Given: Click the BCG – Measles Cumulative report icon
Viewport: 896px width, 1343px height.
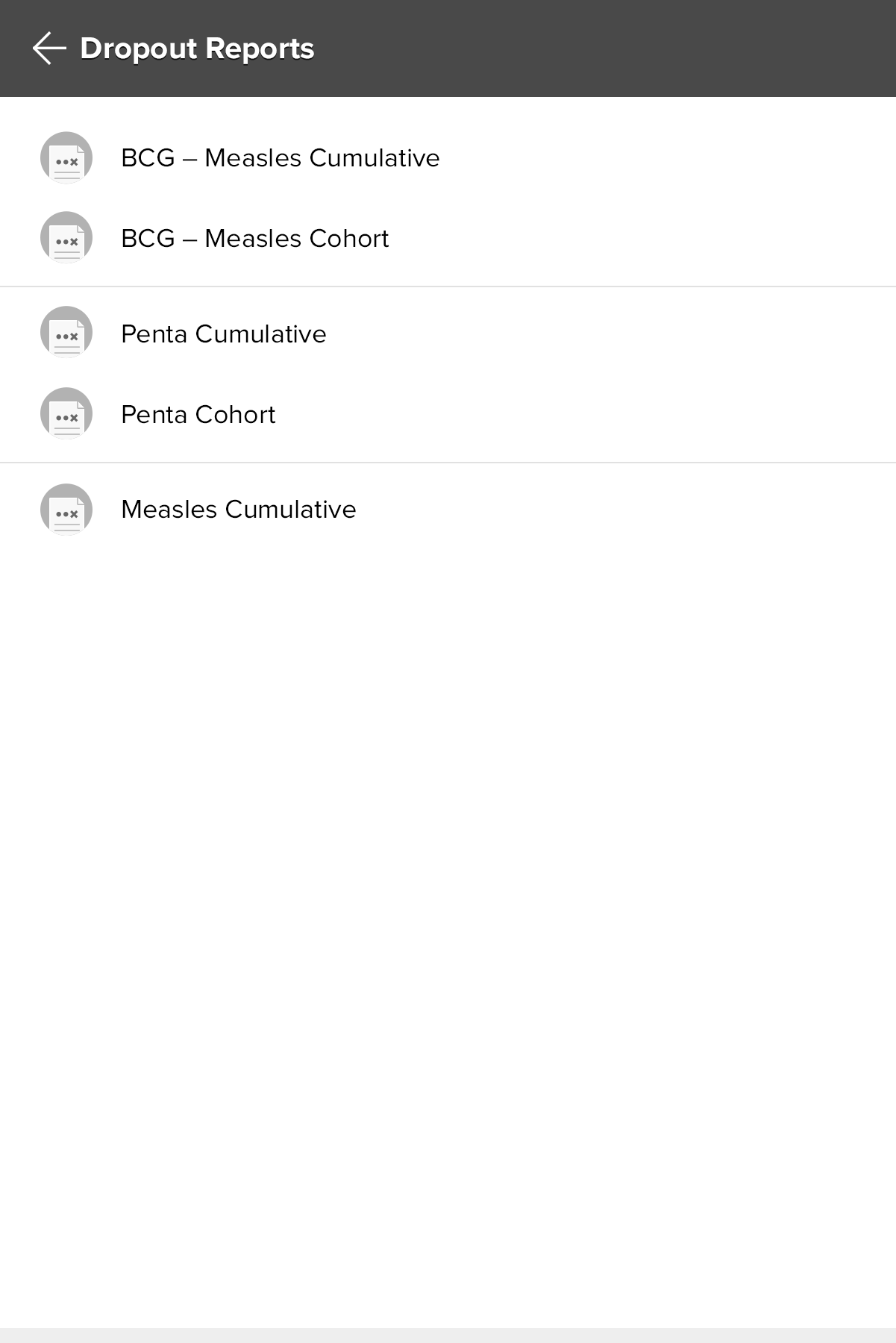Looking at the screenshot, I should (x=66, y=158).
